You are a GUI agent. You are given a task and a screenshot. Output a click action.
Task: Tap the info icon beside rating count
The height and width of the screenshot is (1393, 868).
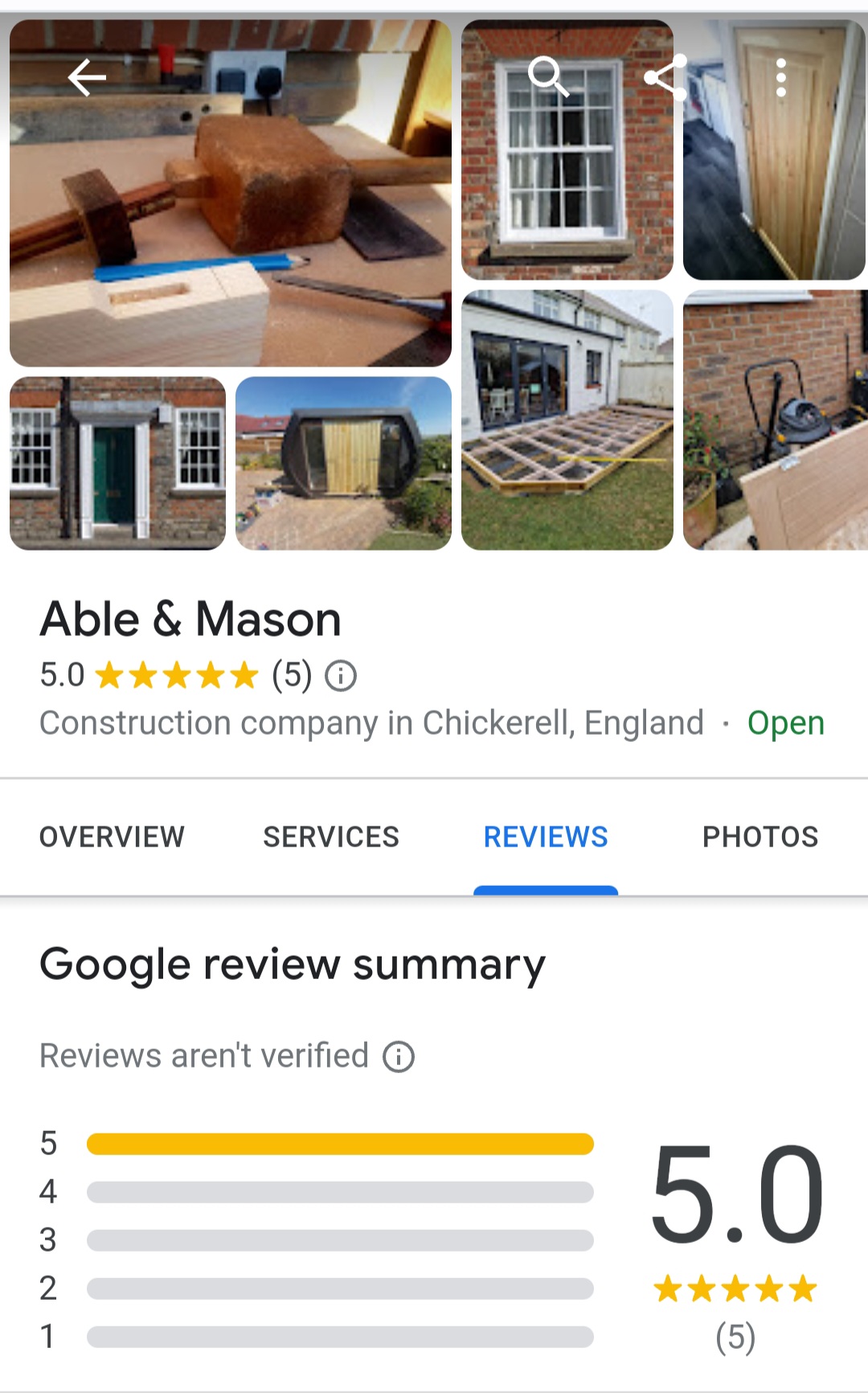pyautogui.click(x=341, y=676)
